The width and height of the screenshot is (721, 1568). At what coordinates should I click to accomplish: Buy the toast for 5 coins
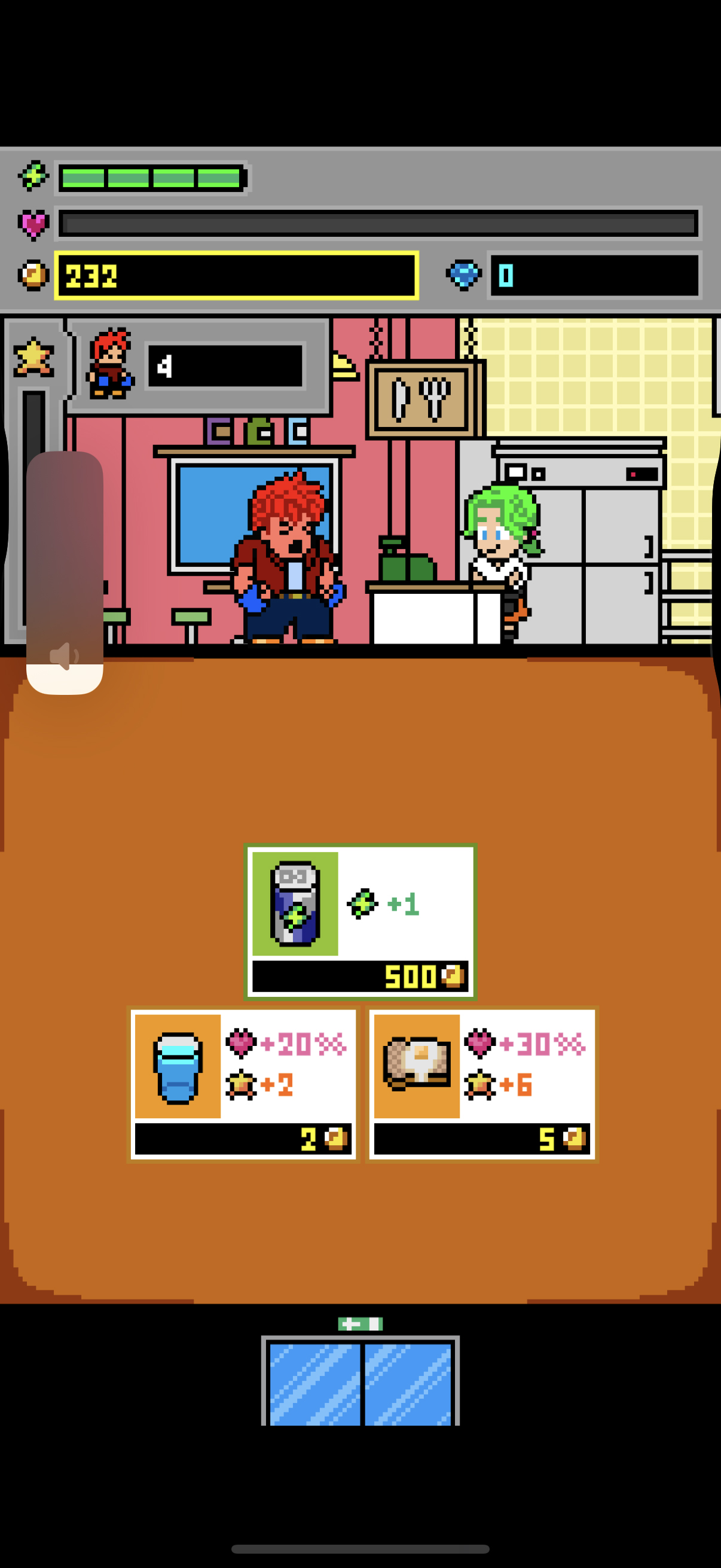pos(482,1084)
